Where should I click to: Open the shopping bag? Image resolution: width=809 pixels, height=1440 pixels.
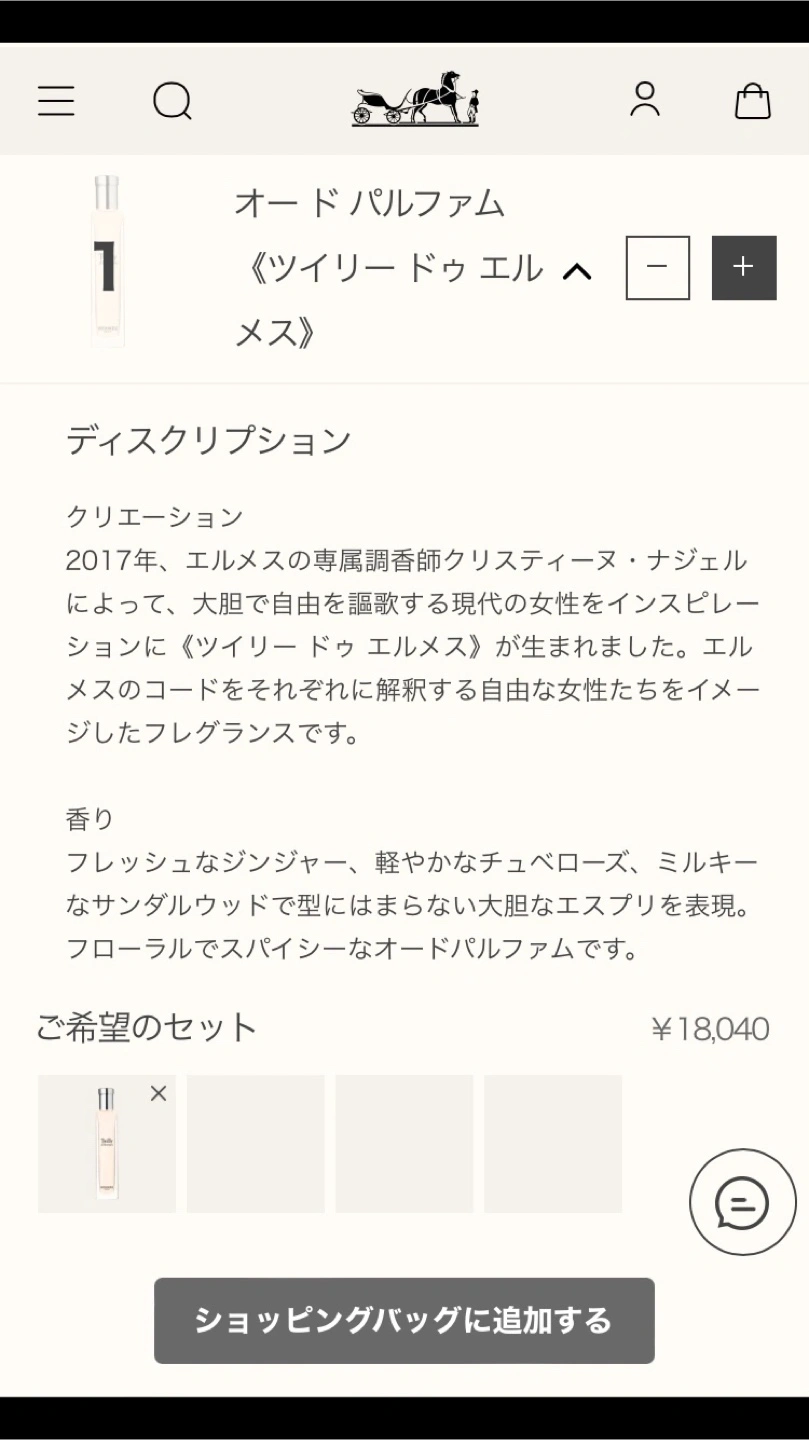pos(753,100)
